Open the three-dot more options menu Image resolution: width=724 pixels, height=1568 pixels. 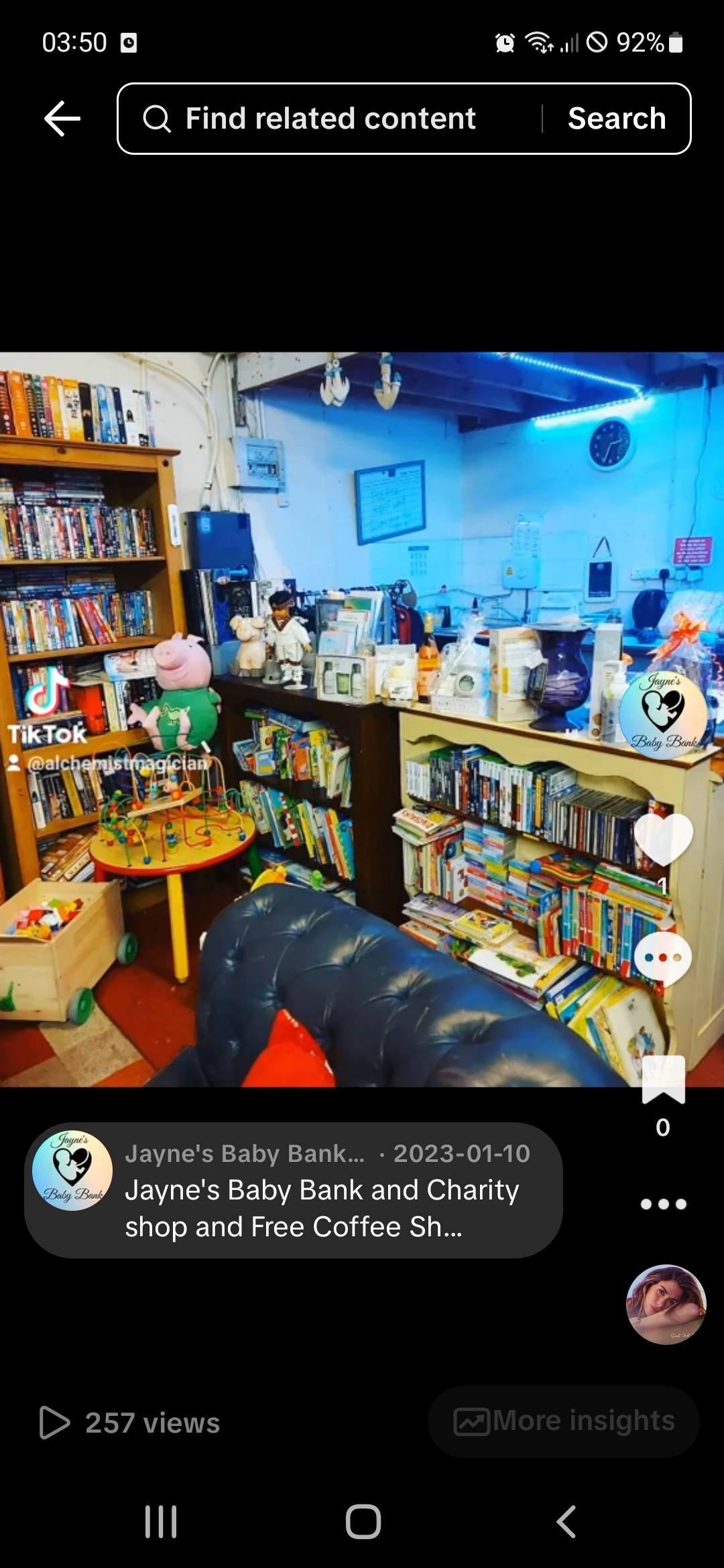pyautogui.click(x=663, y=1204)
